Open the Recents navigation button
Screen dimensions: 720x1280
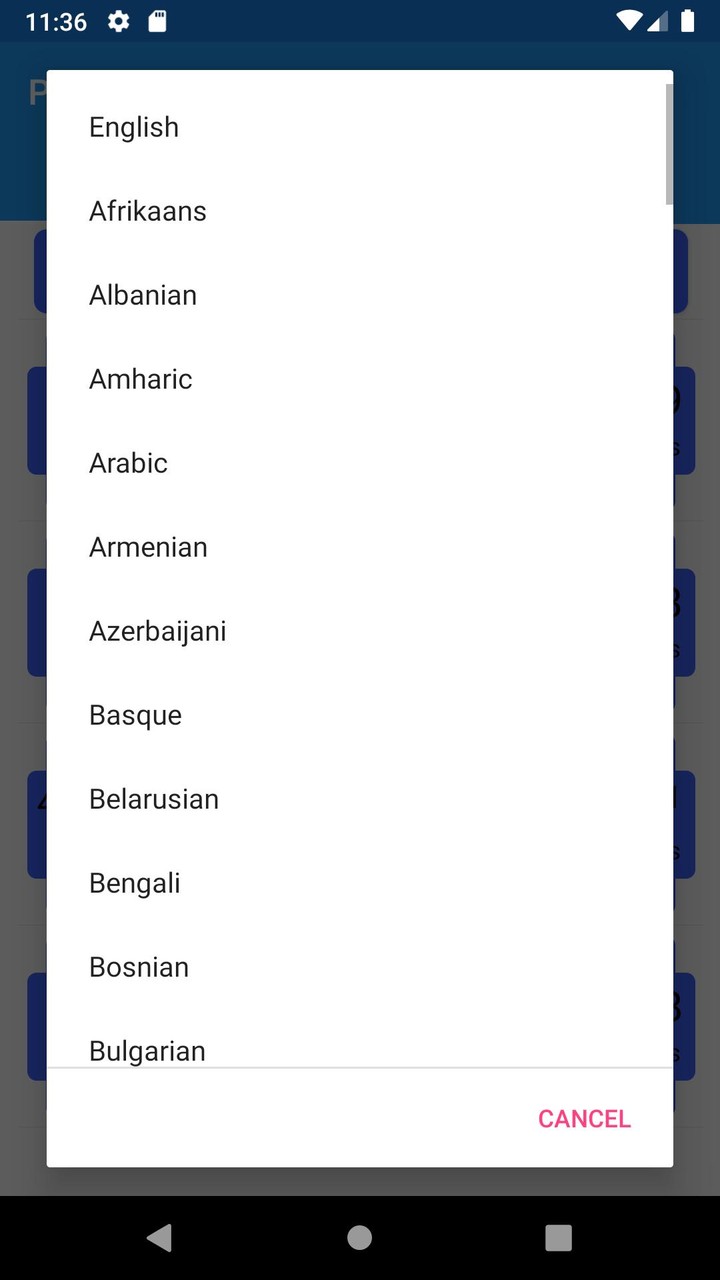pyautogui.click(x=558, y=1238)
